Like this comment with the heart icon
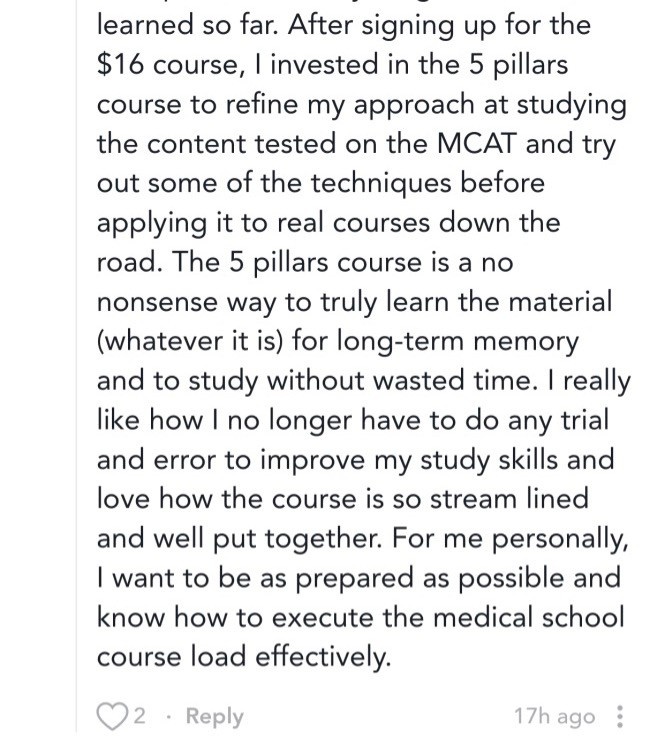Viewport: 665px width, 751px height. 113,716
